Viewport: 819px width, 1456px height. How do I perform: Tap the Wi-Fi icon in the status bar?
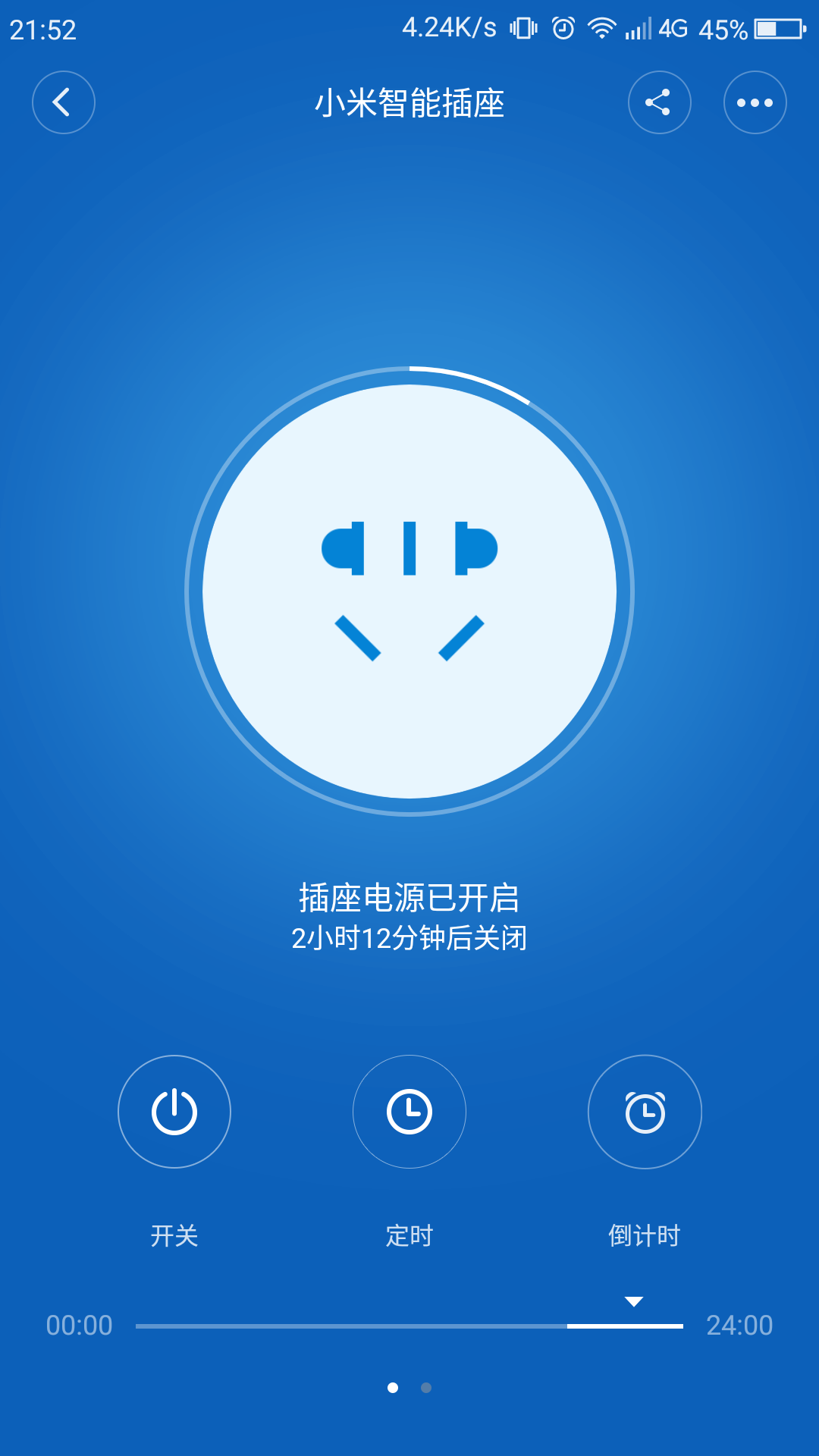point(603,27)
